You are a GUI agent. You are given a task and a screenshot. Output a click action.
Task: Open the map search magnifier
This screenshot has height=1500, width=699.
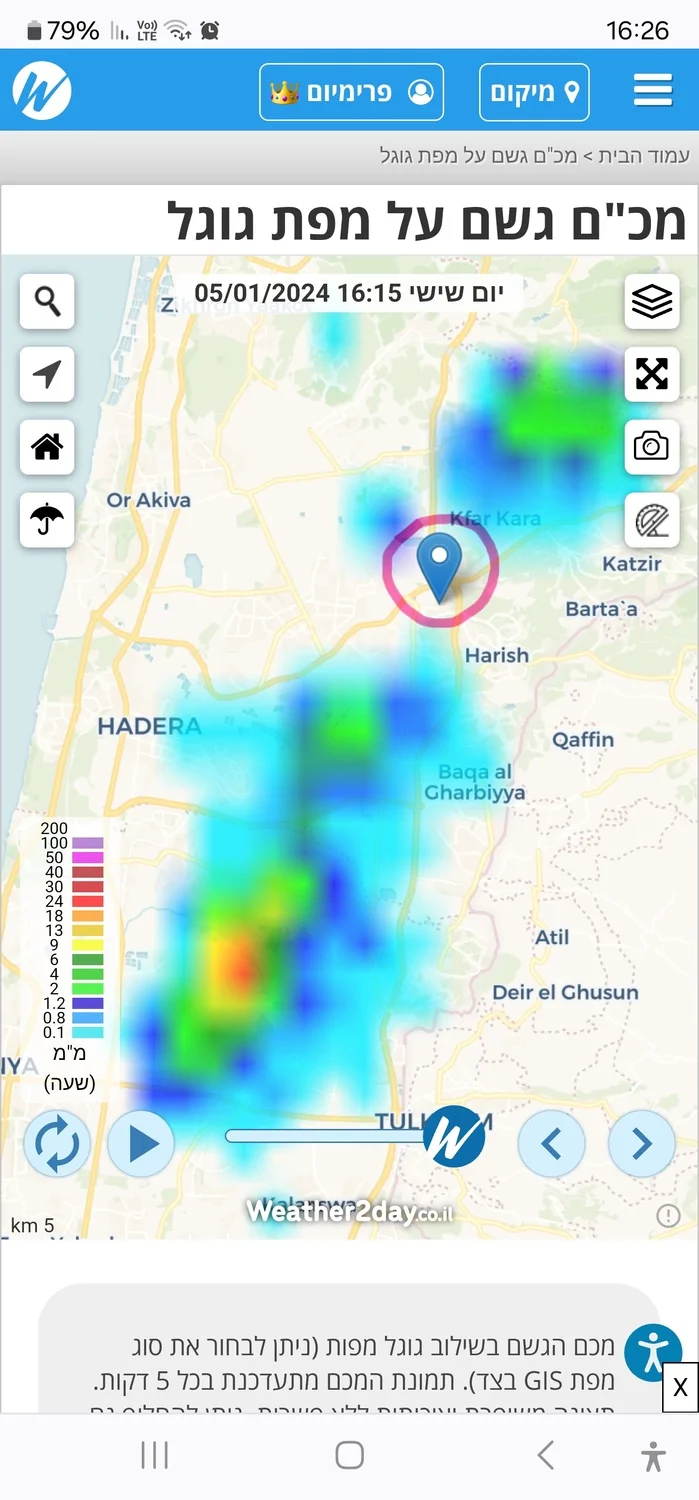coord(47,301)
